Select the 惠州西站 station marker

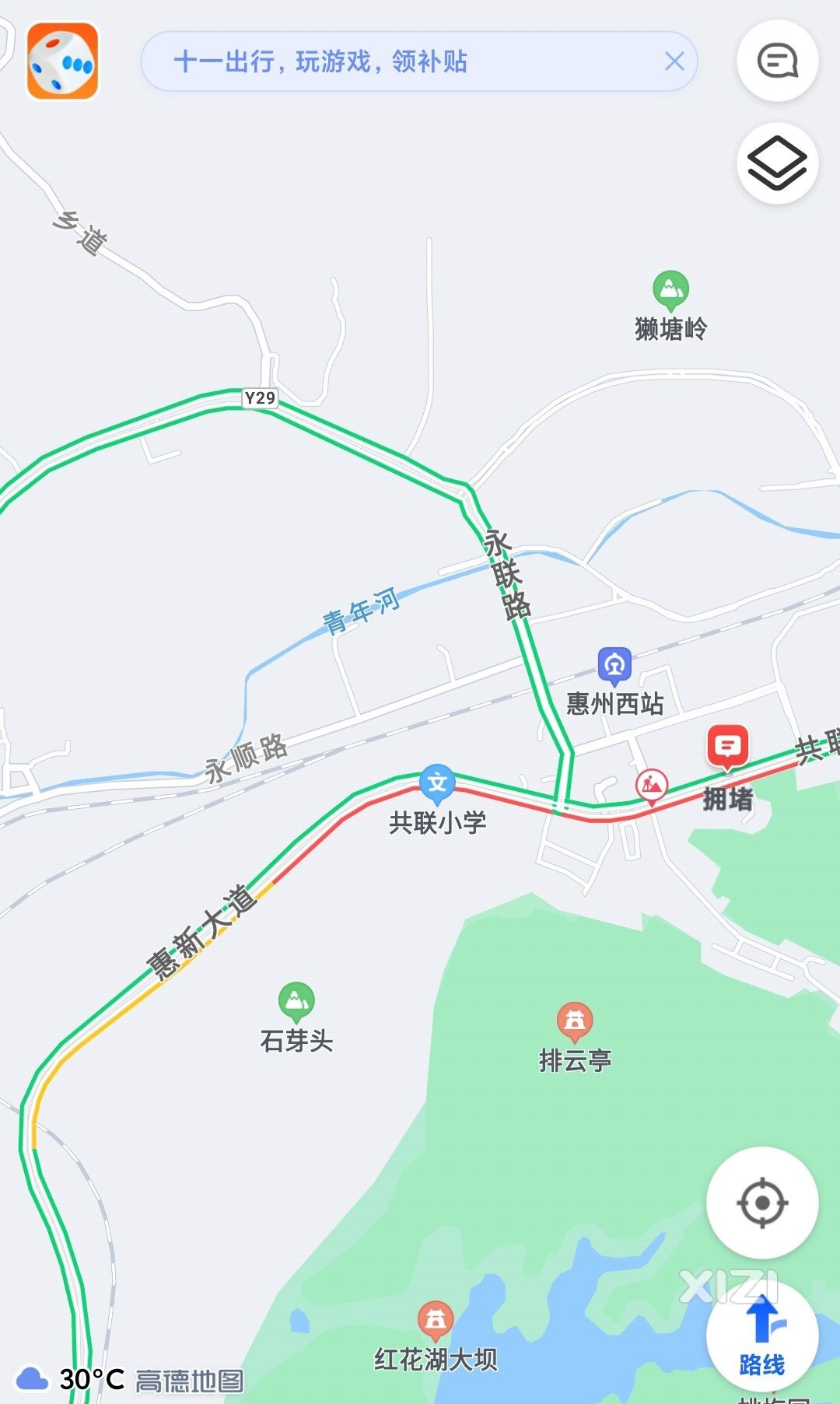click(x=614, y=666)
